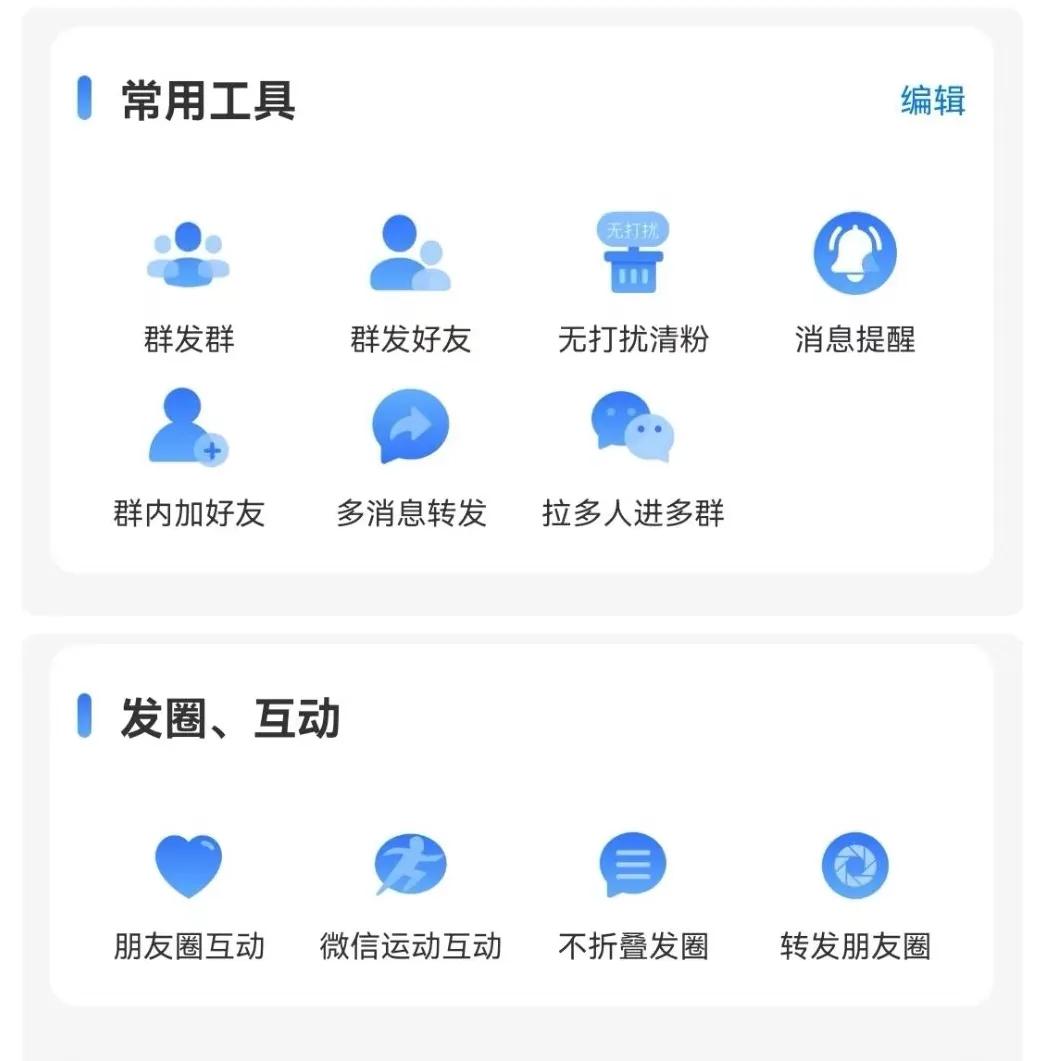Click the 拉多人进多群 invite tool icon
1042x1061 pixels.
click(633, 428)
